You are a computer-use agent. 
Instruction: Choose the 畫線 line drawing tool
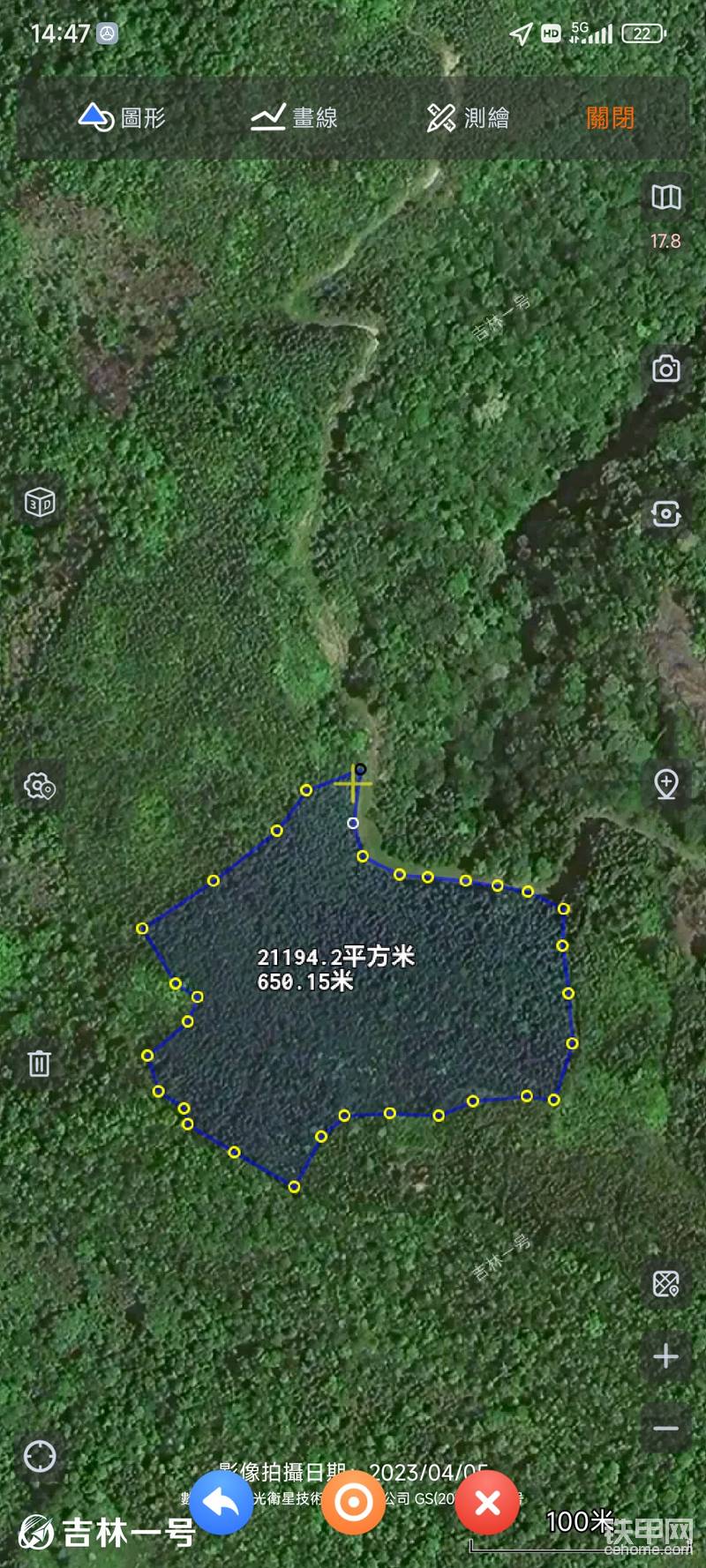[294, 117]
